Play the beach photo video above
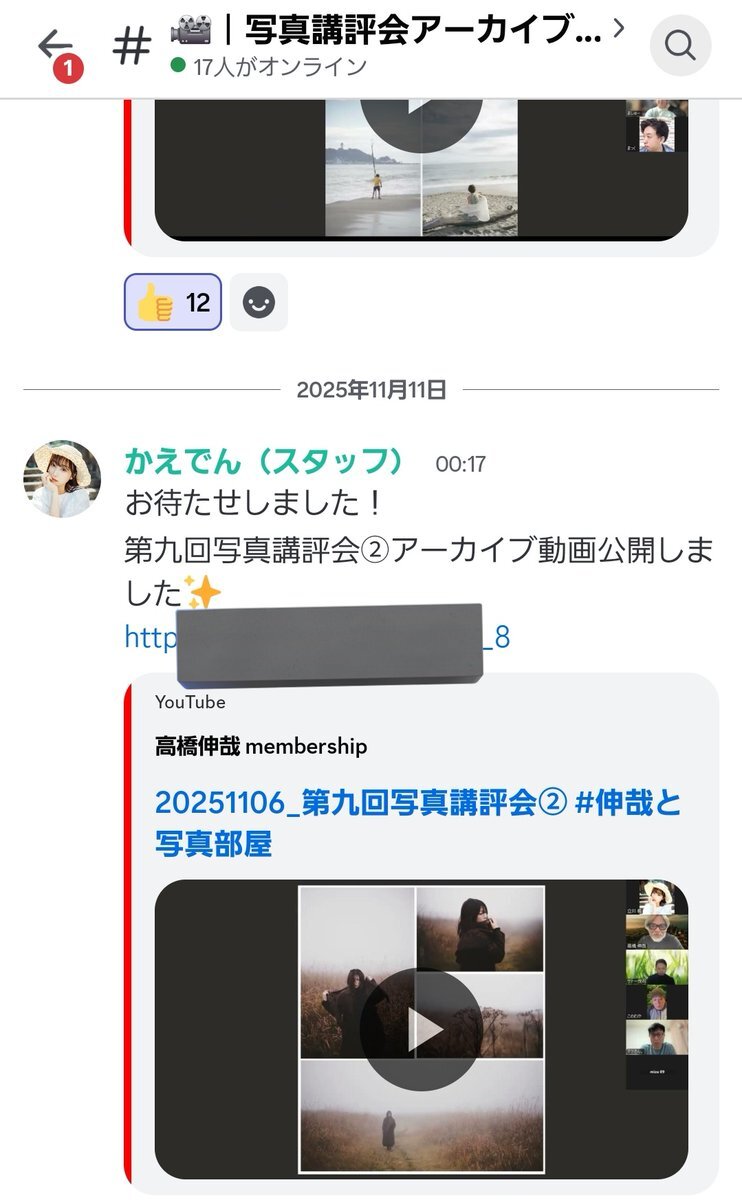 (x=421, y=120)
